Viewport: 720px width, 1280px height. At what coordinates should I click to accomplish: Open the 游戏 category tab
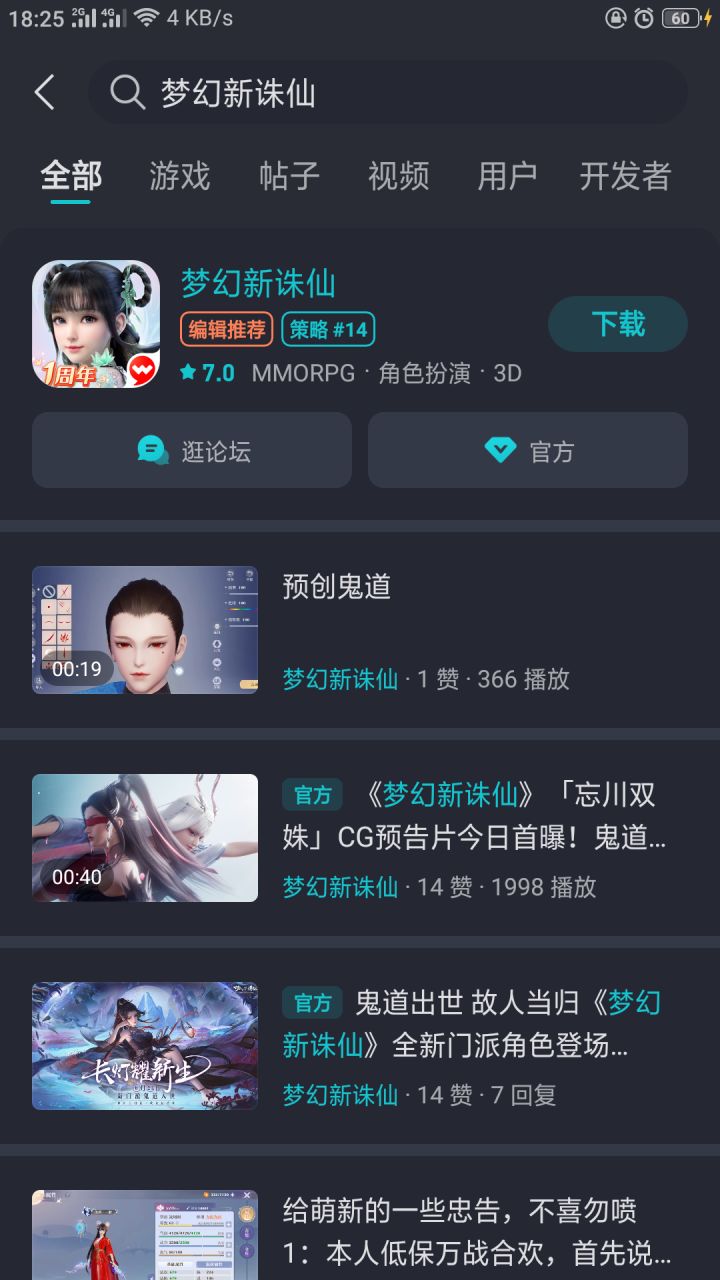pos(178,176)
